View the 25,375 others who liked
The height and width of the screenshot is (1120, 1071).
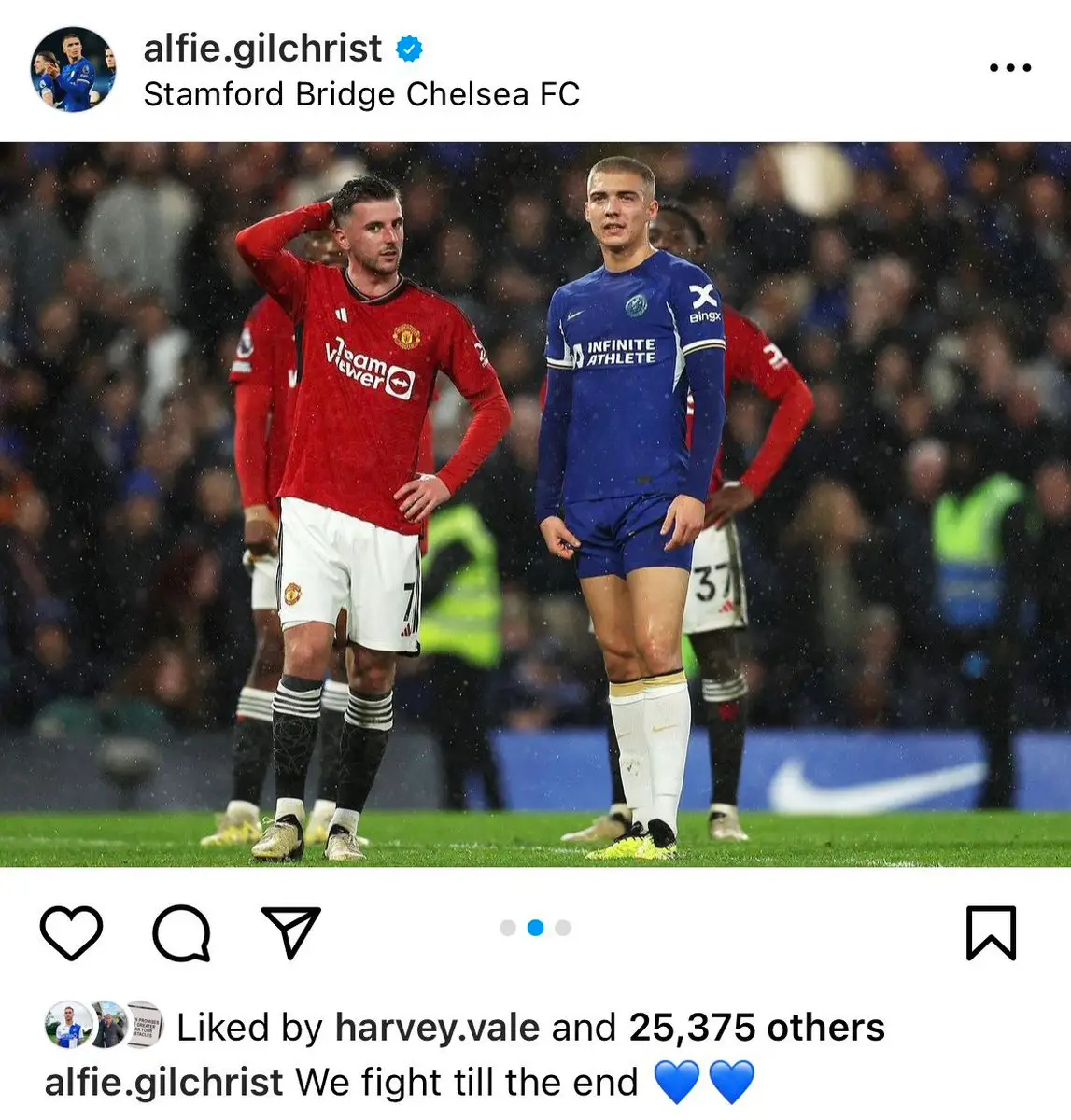pos(756,1028)
